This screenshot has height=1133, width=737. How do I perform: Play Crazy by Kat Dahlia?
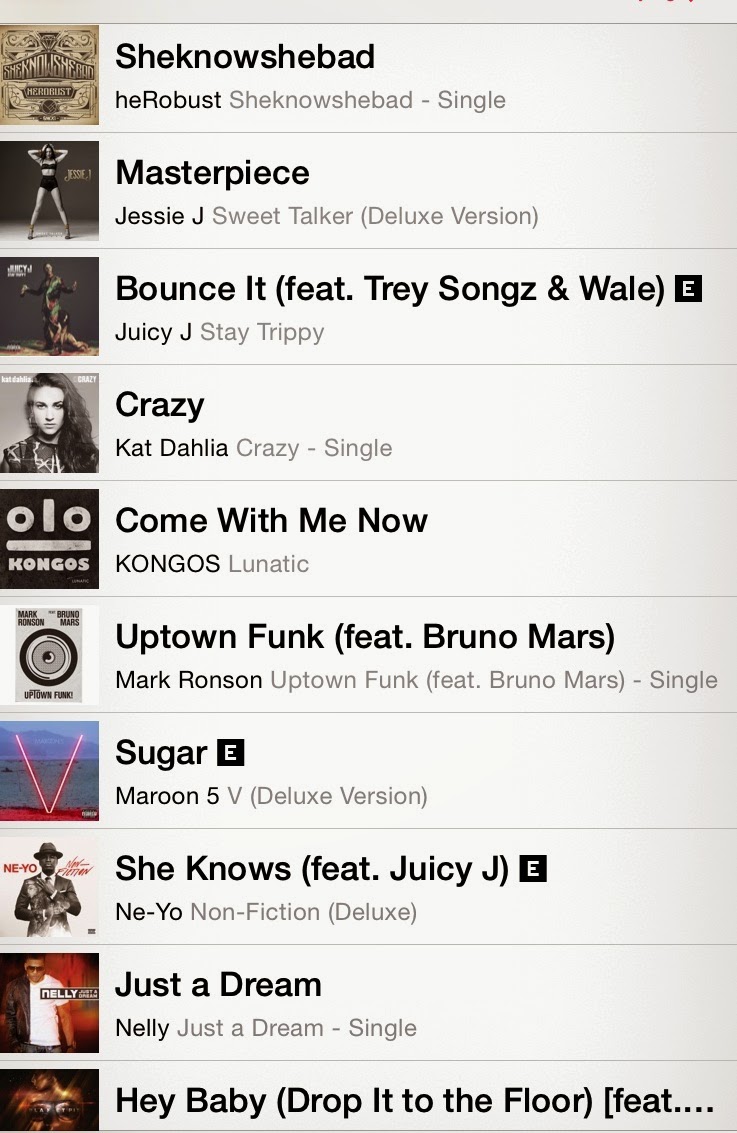point(160,405)
